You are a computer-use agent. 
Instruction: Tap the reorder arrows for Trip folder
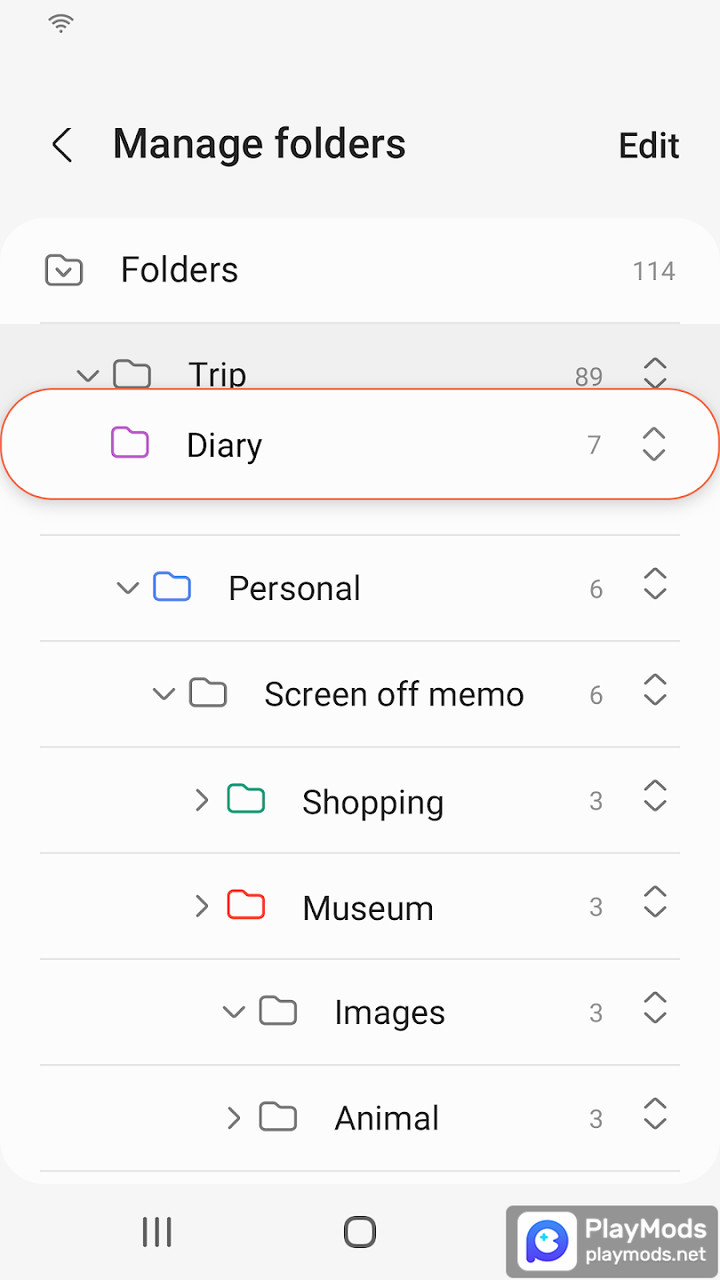click(x=654, y=371)
